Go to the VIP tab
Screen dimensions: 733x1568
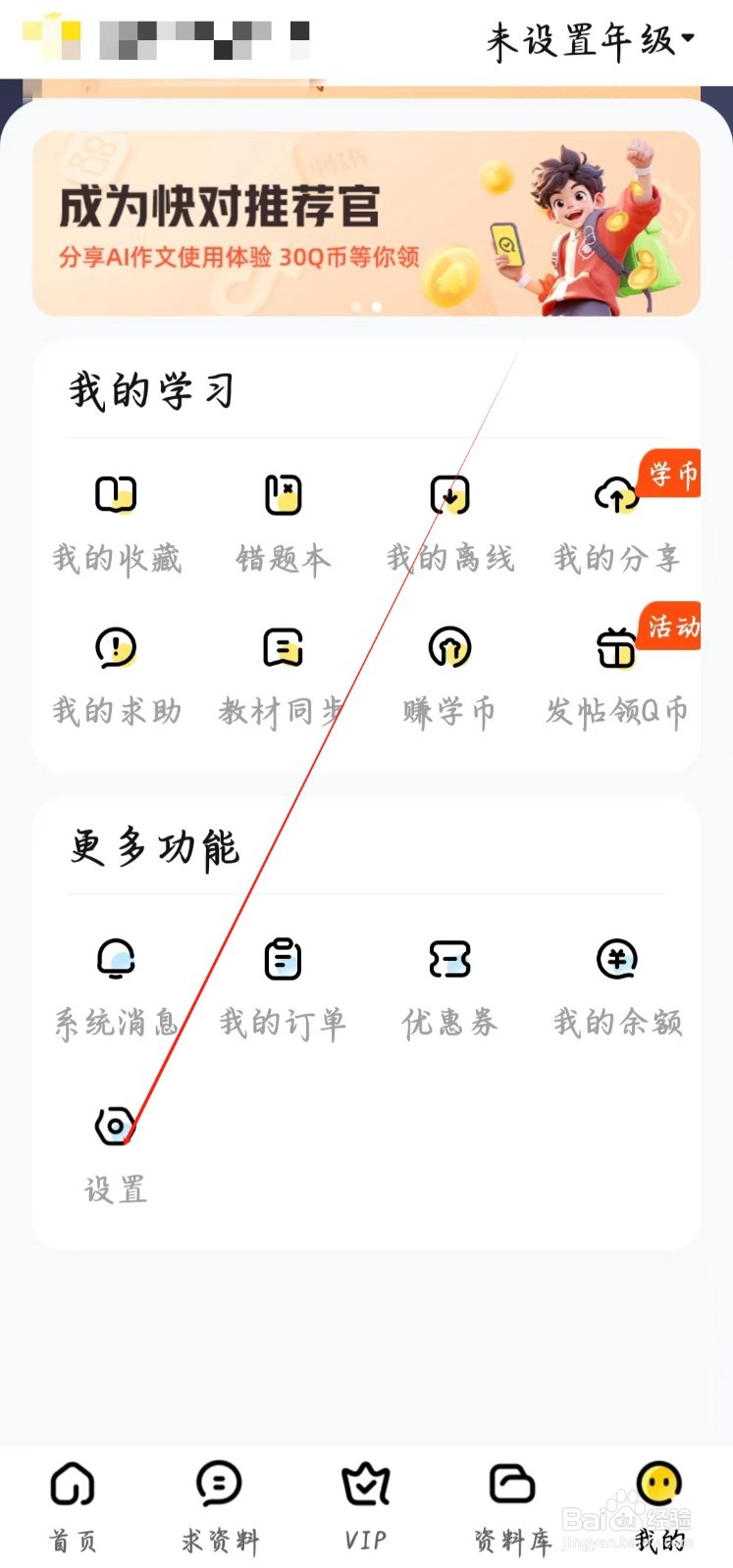[366, 1500]
